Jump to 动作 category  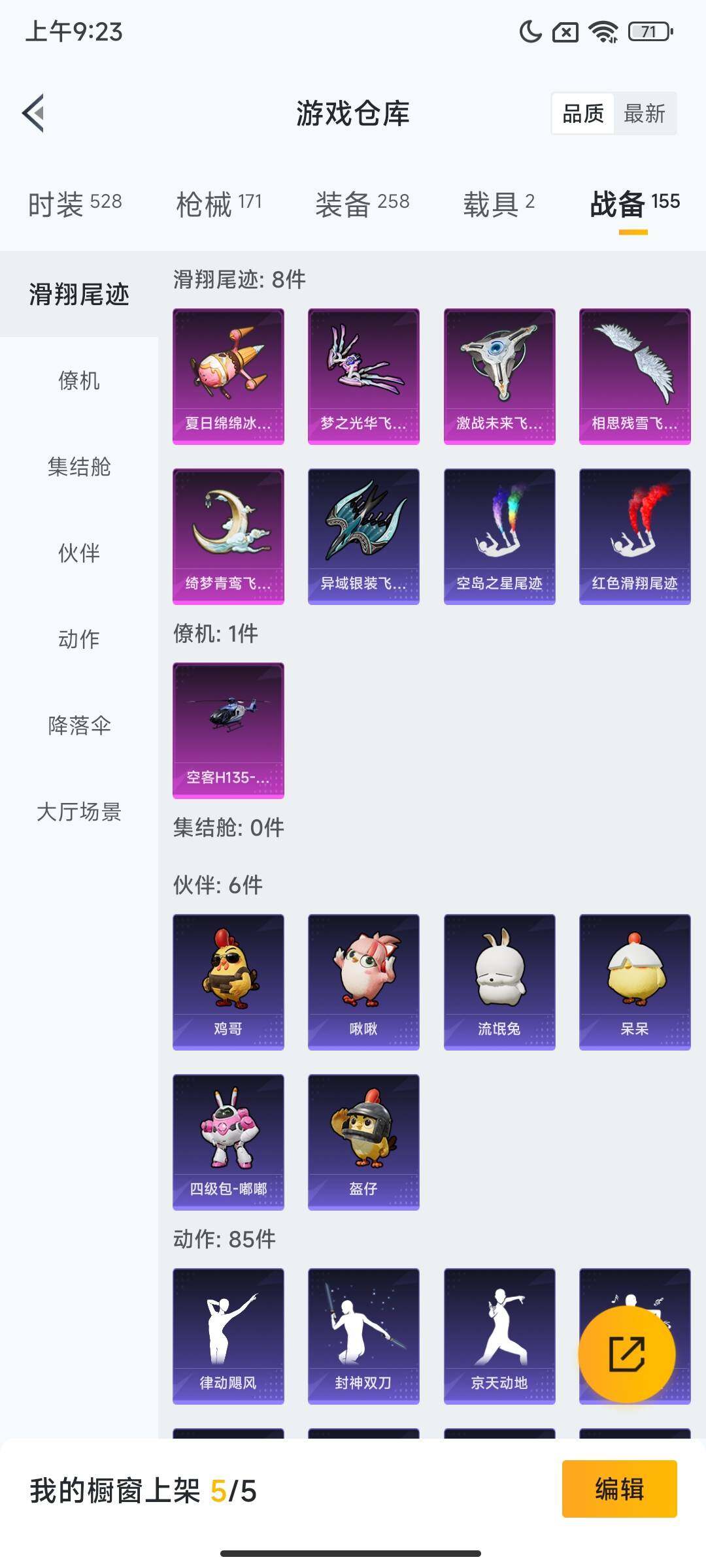(79, 639)
